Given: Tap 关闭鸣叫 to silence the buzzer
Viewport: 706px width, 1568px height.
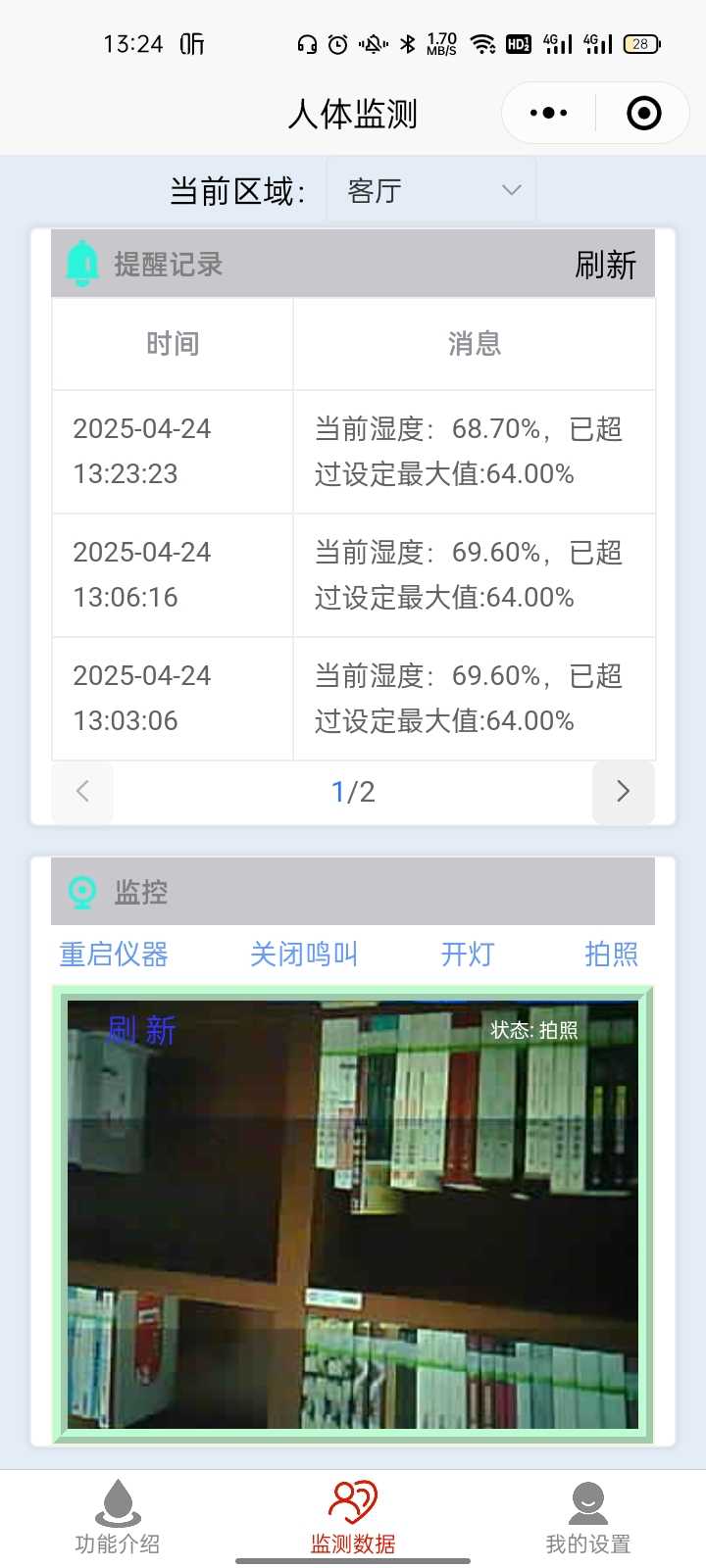Looking at the screenshot, I should (303, 955).
